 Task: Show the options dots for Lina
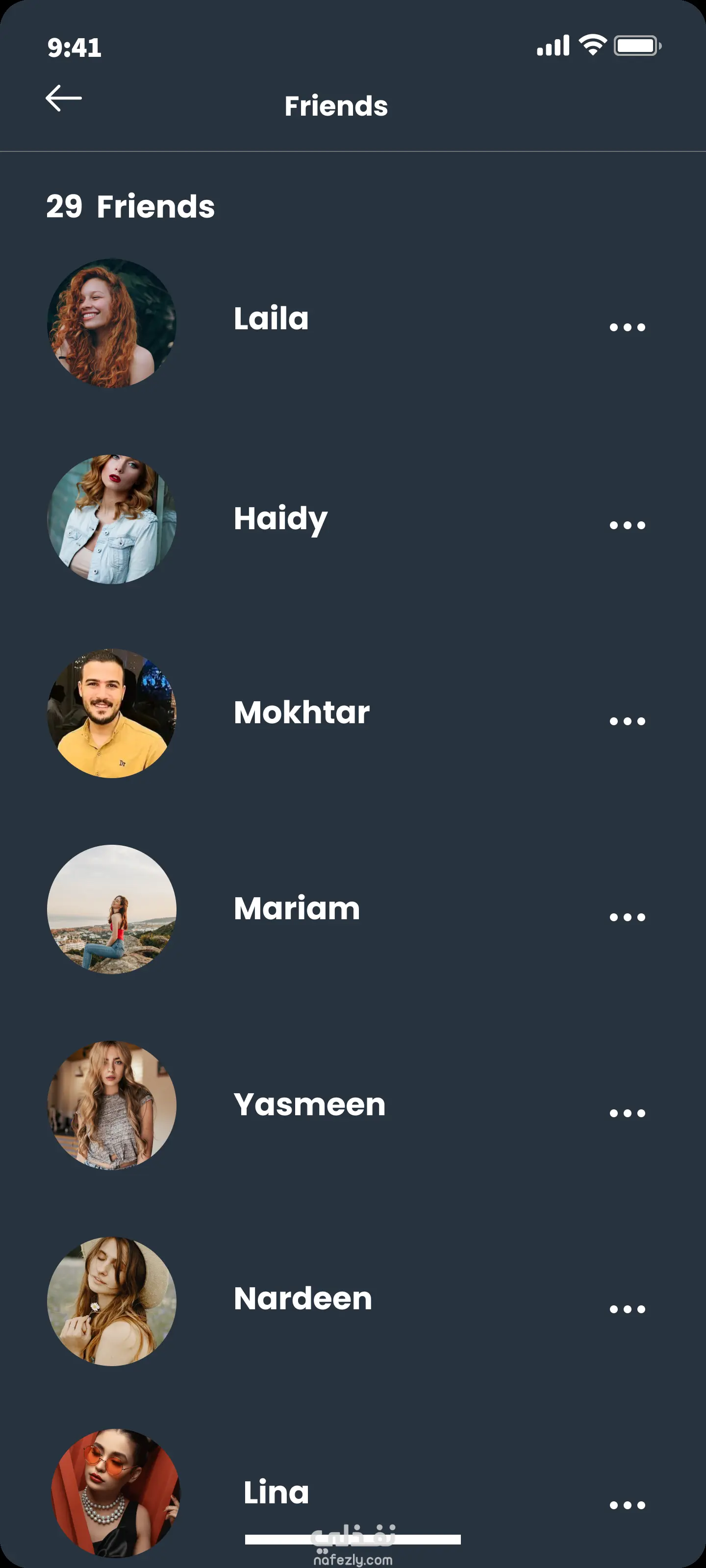[x=627, y=1505]
